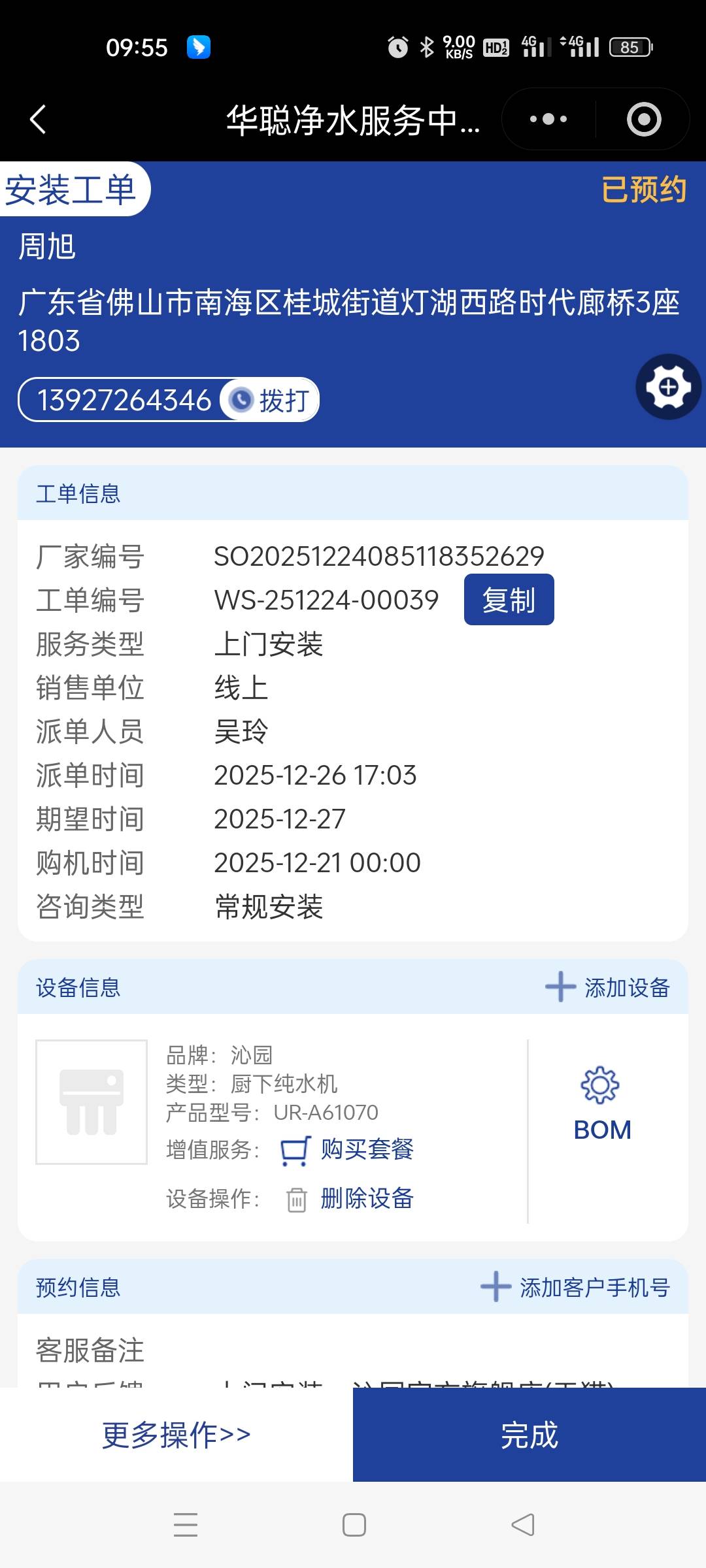706x1568 pixels.
Task: Open the mini program more options menu
Action: (x=548, y=120)
